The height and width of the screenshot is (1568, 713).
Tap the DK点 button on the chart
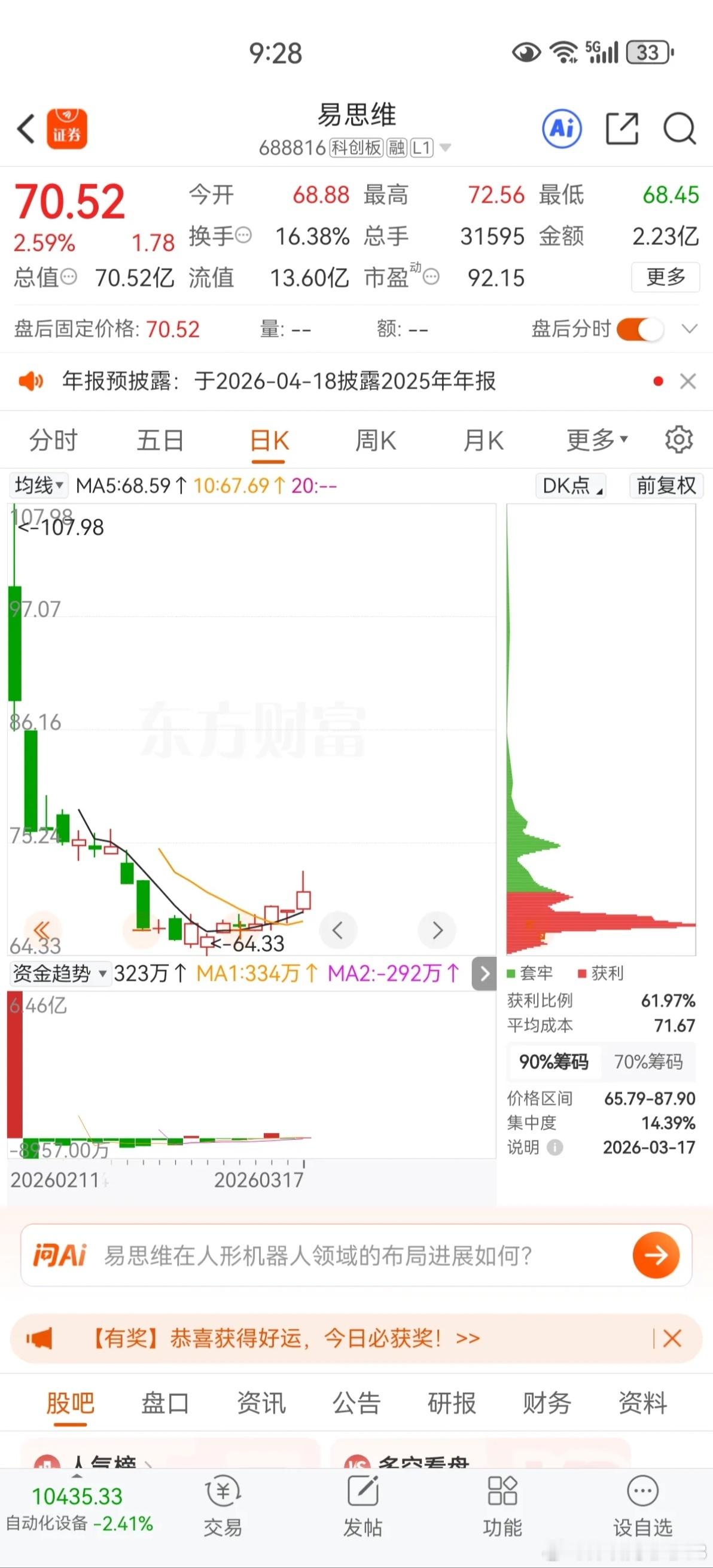coord(569,485)
